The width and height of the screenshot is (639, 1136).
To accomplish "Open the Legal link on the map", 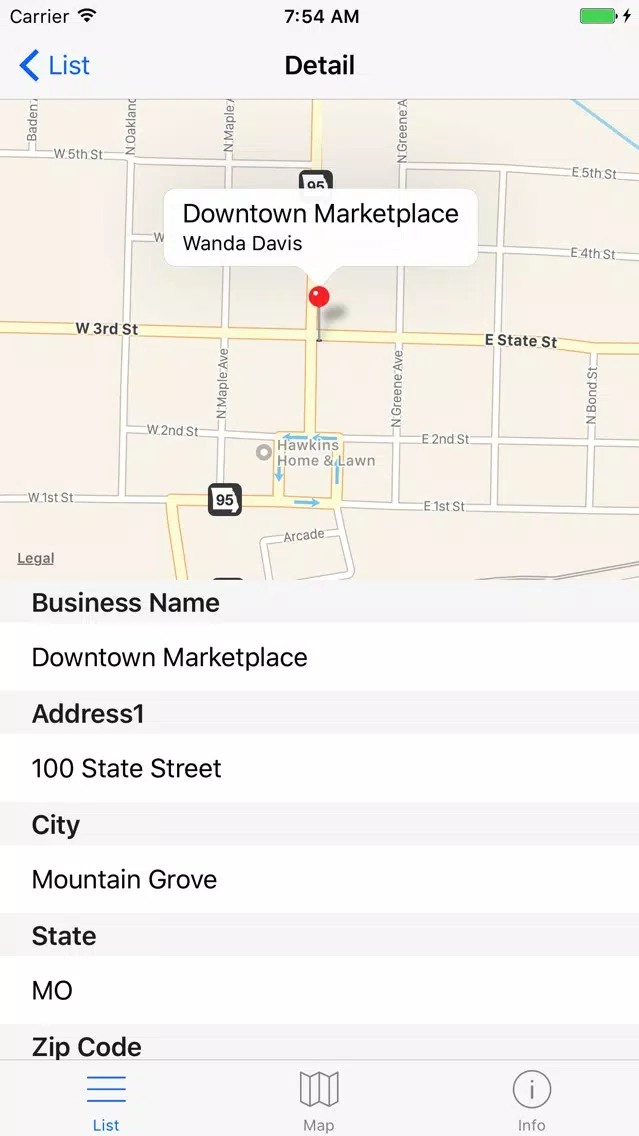I will click(x=36, y=559).
